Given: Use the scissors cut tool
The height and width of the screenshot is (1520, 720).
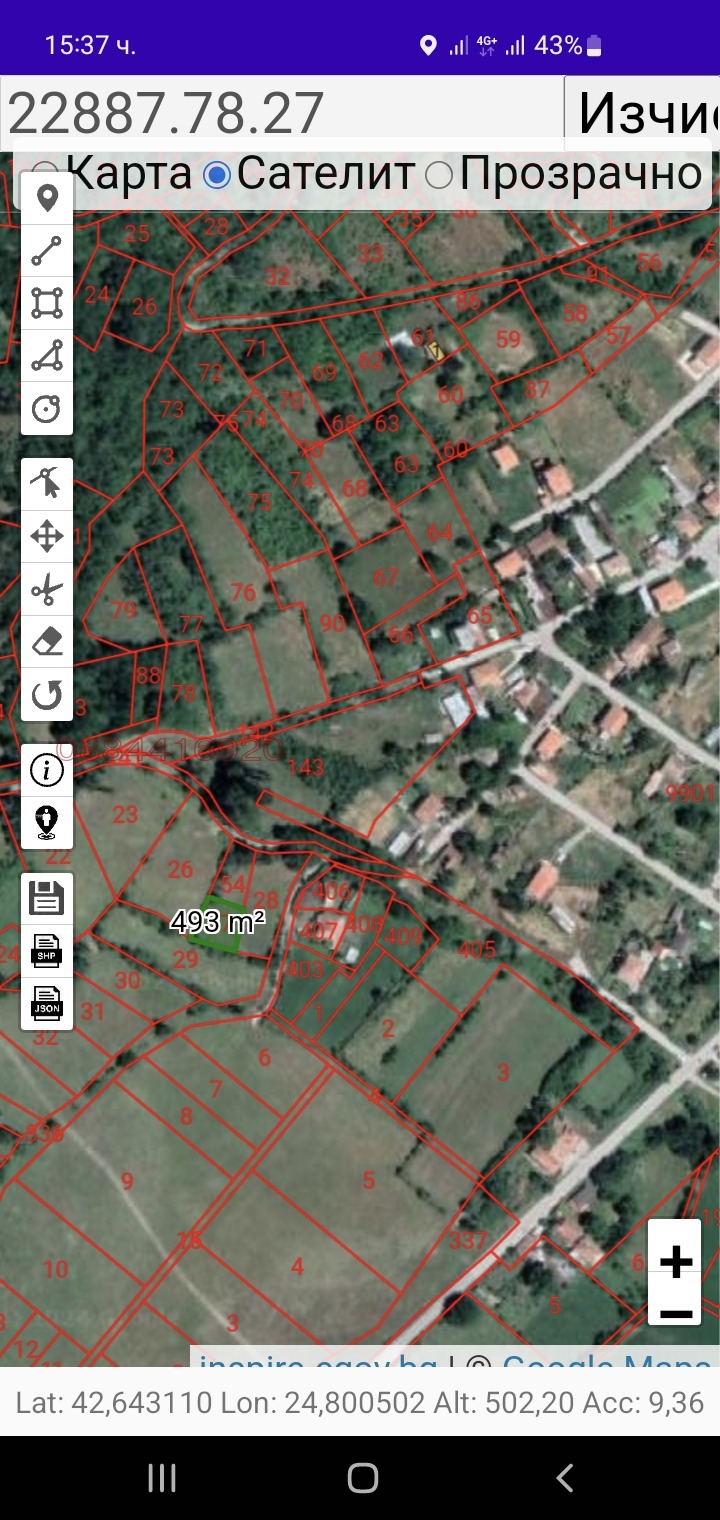Looking at the screenshot, I should pyautogui.click(x=47, y=590).
